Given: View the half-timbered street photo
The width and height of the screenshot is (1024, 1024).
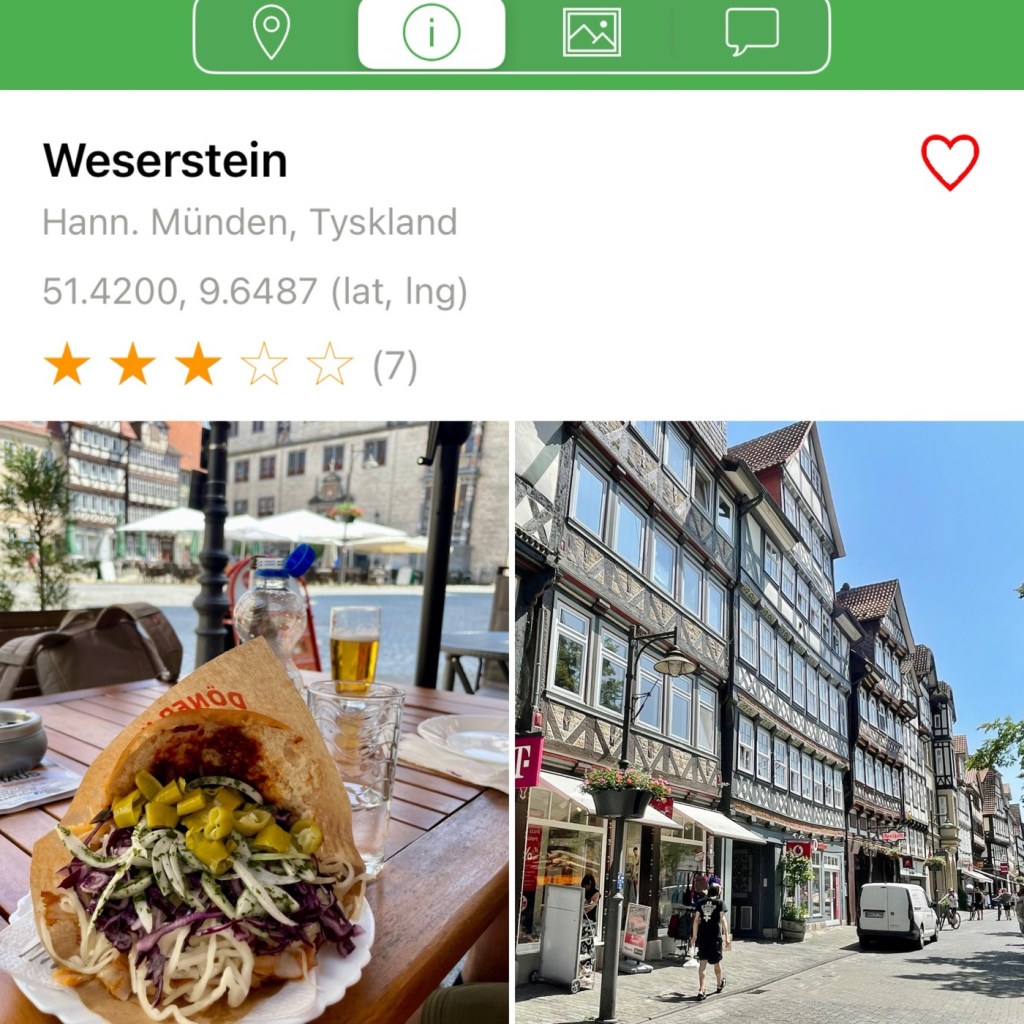Looking at the screenshot, I should (x=769, y=722).
